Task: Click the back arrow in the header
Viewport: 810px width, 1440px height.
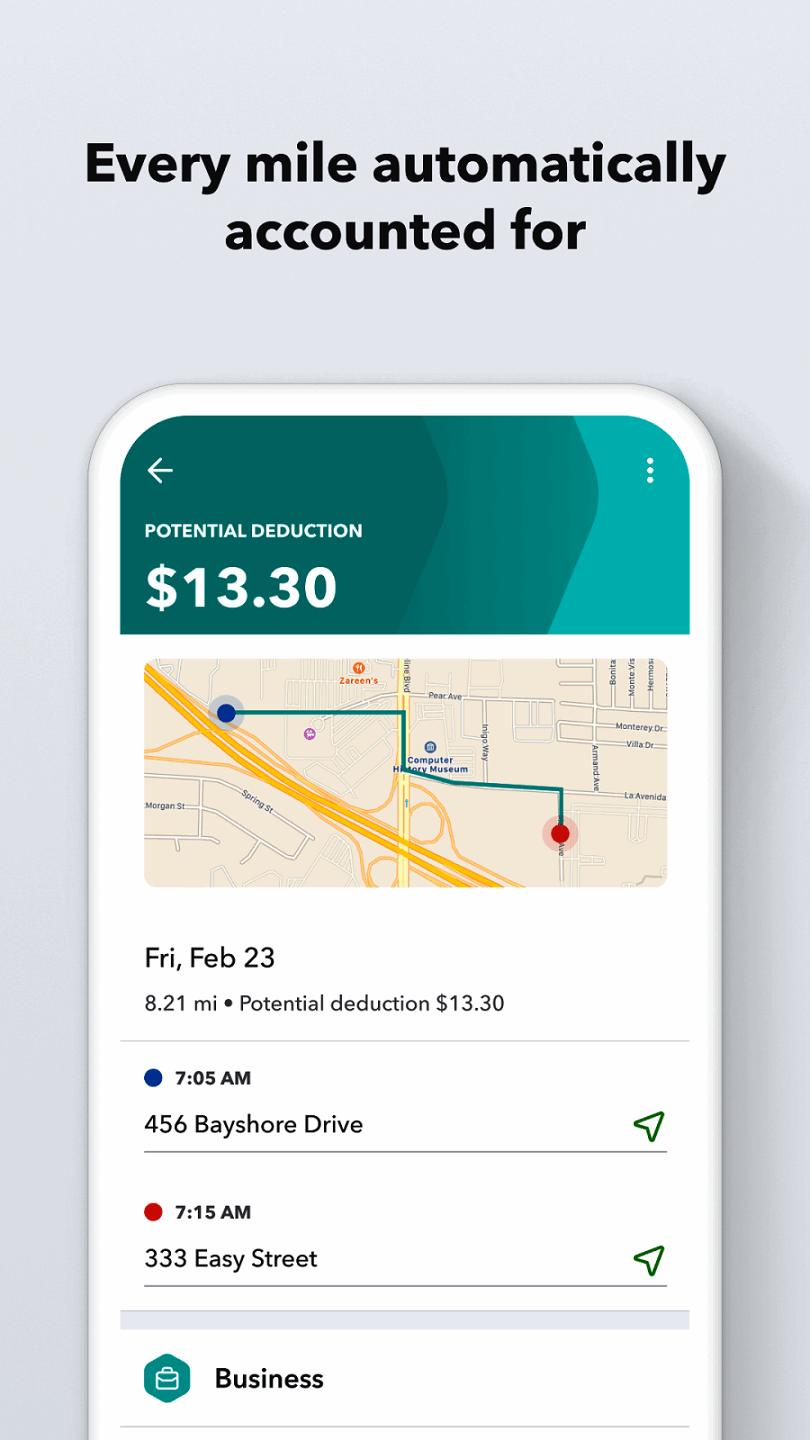Action: (x=160, y=470)
